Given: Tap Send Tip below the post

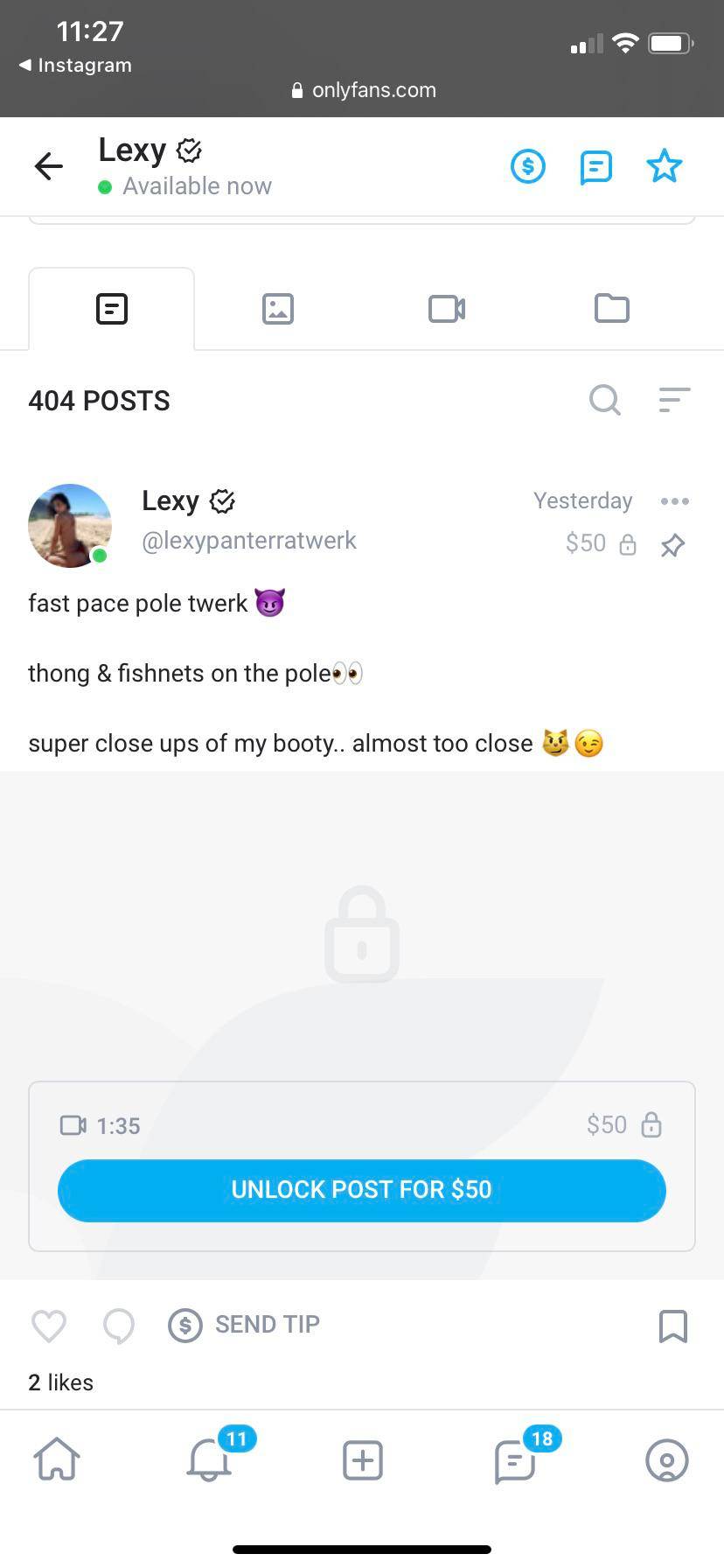Looking at the screenshot, I should 245,1325.
